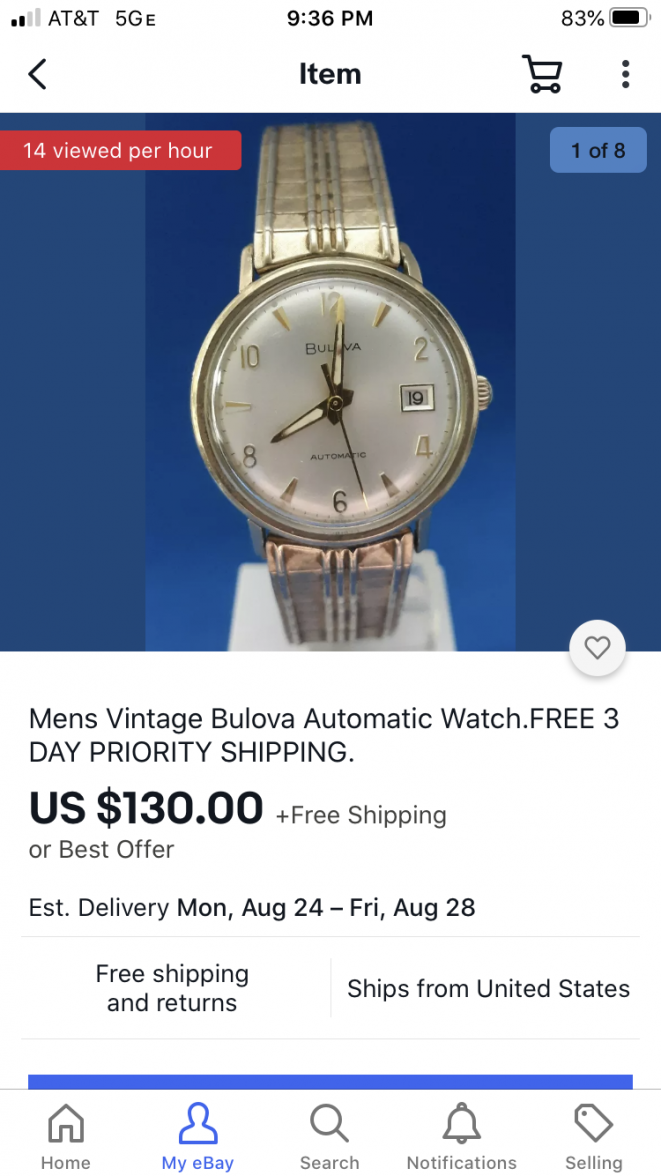Switch to the My eBay tab
Screen dimensions: 661x1176
pyautogui.click(x=198, y=1137)
